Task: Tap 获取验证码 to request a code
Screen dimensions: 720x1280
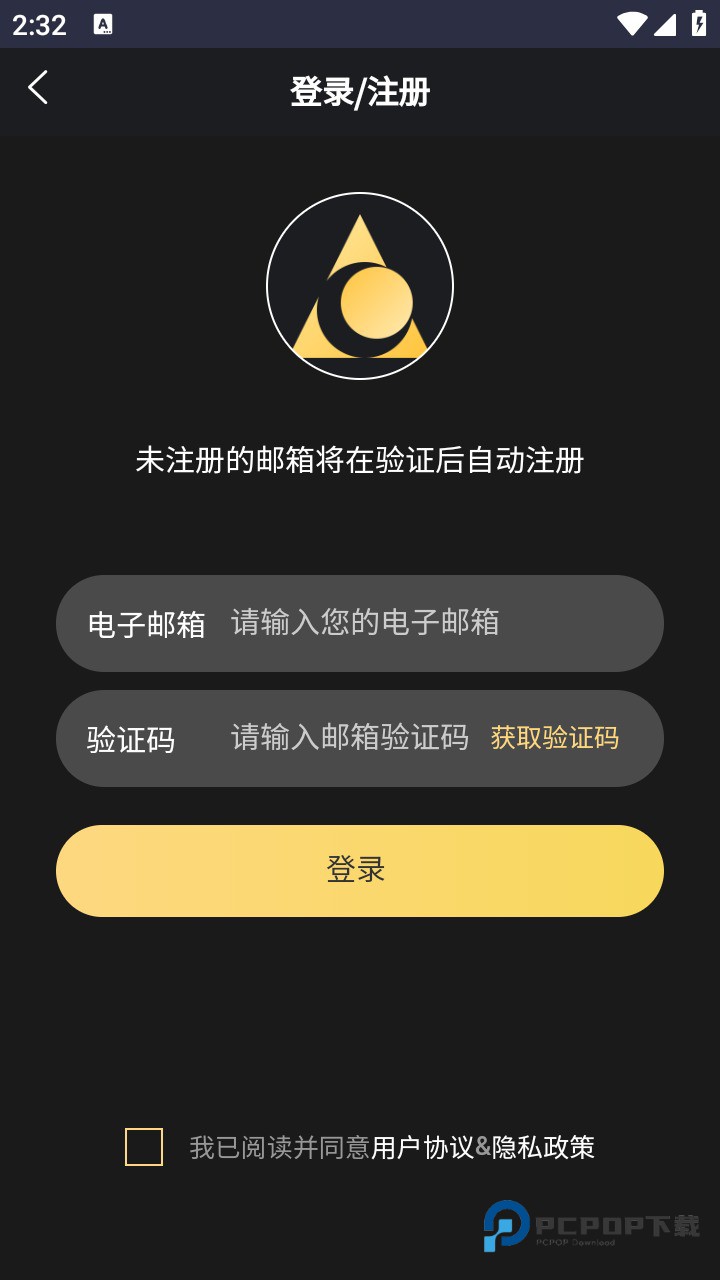Action: (x=555, y=738)
